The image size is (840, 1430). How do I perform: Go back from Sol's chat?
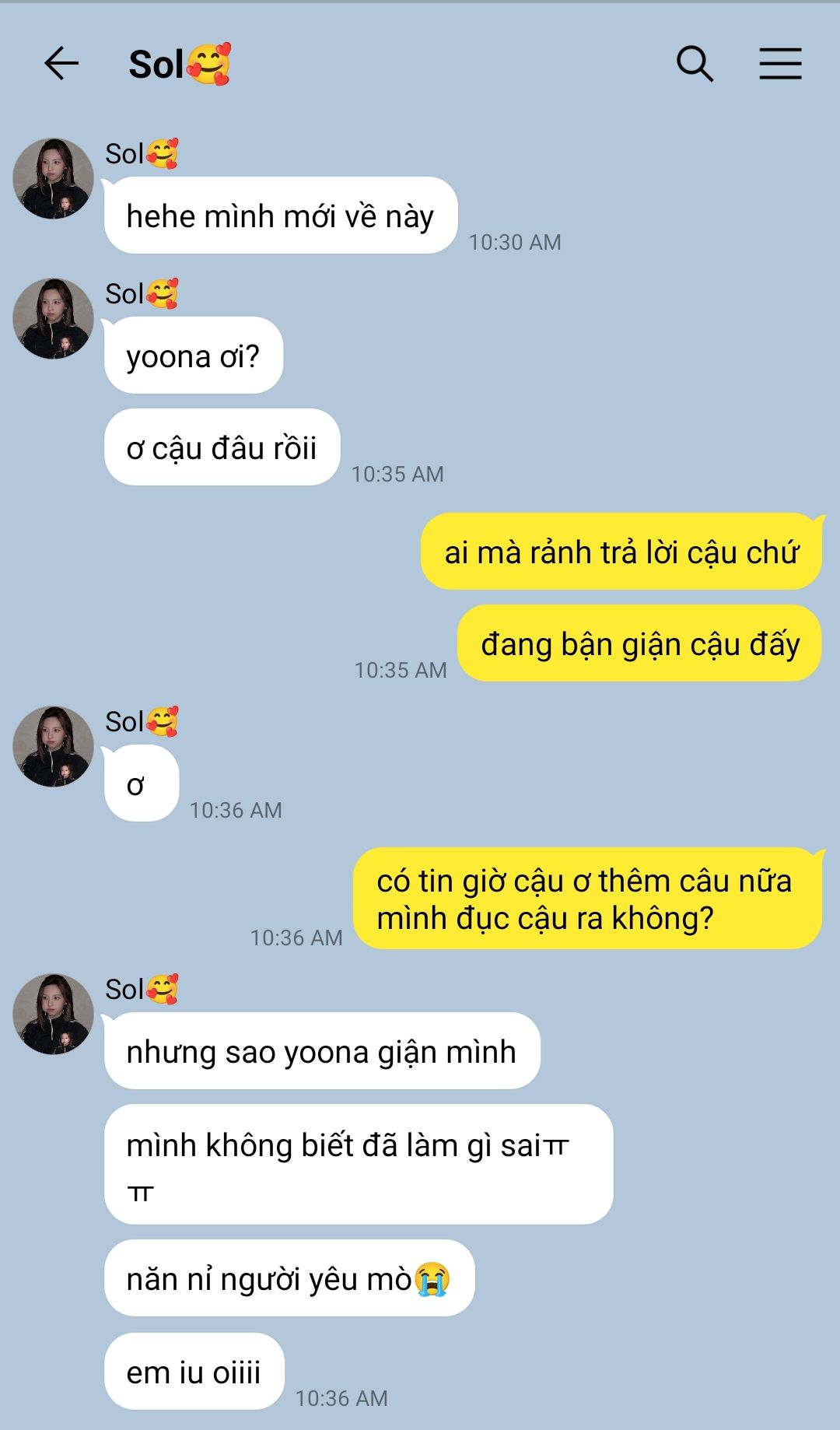pyautogui.click(x=61, y=63)
